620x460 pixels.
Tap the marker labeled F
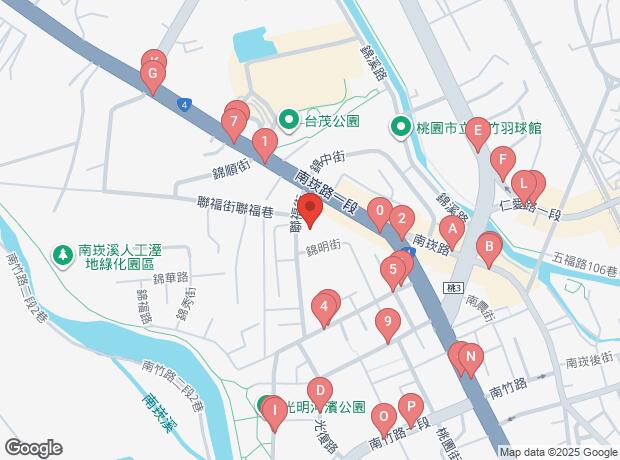[x=502, y=159]
